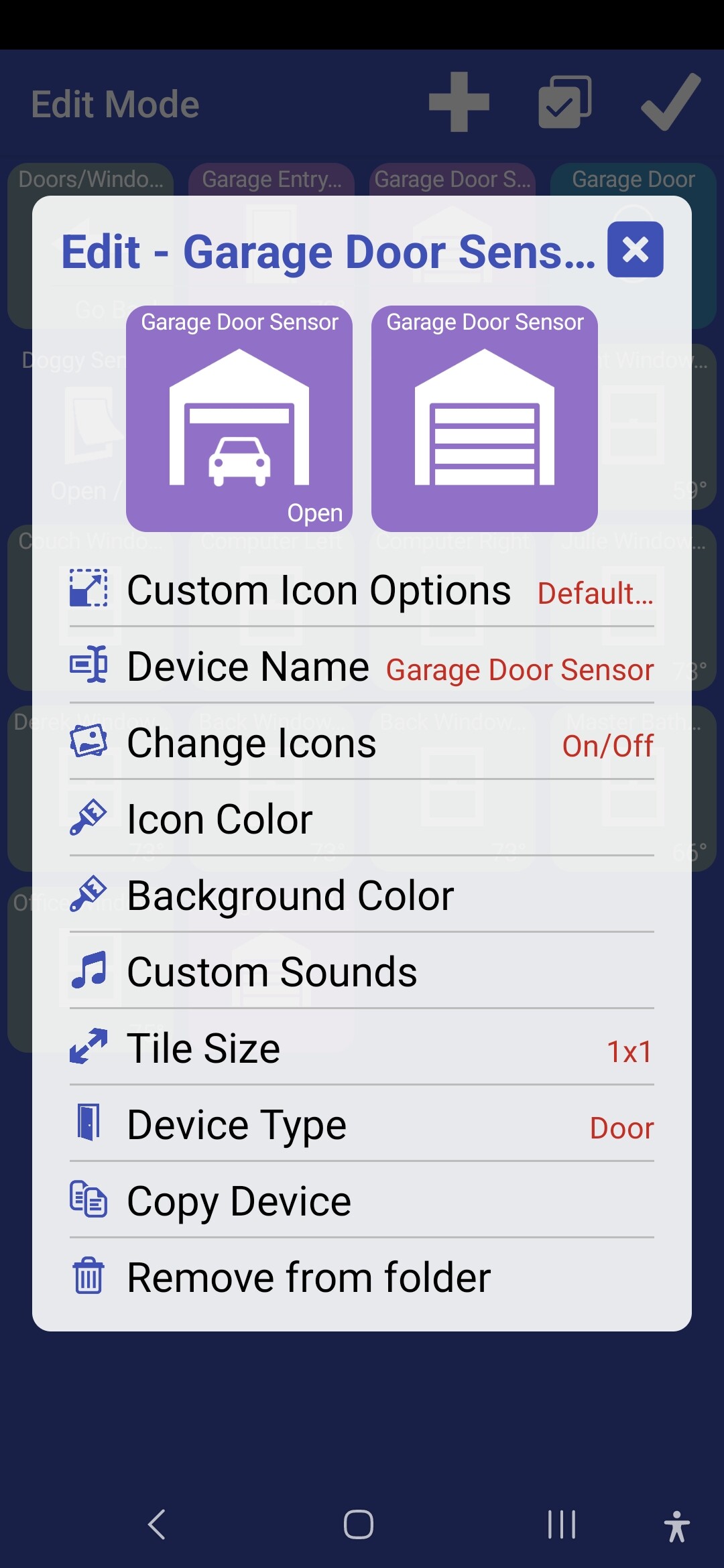This screenshot has height=1568, width=724.
Task: Go back using the system navigation bar
Action: 157,1524
